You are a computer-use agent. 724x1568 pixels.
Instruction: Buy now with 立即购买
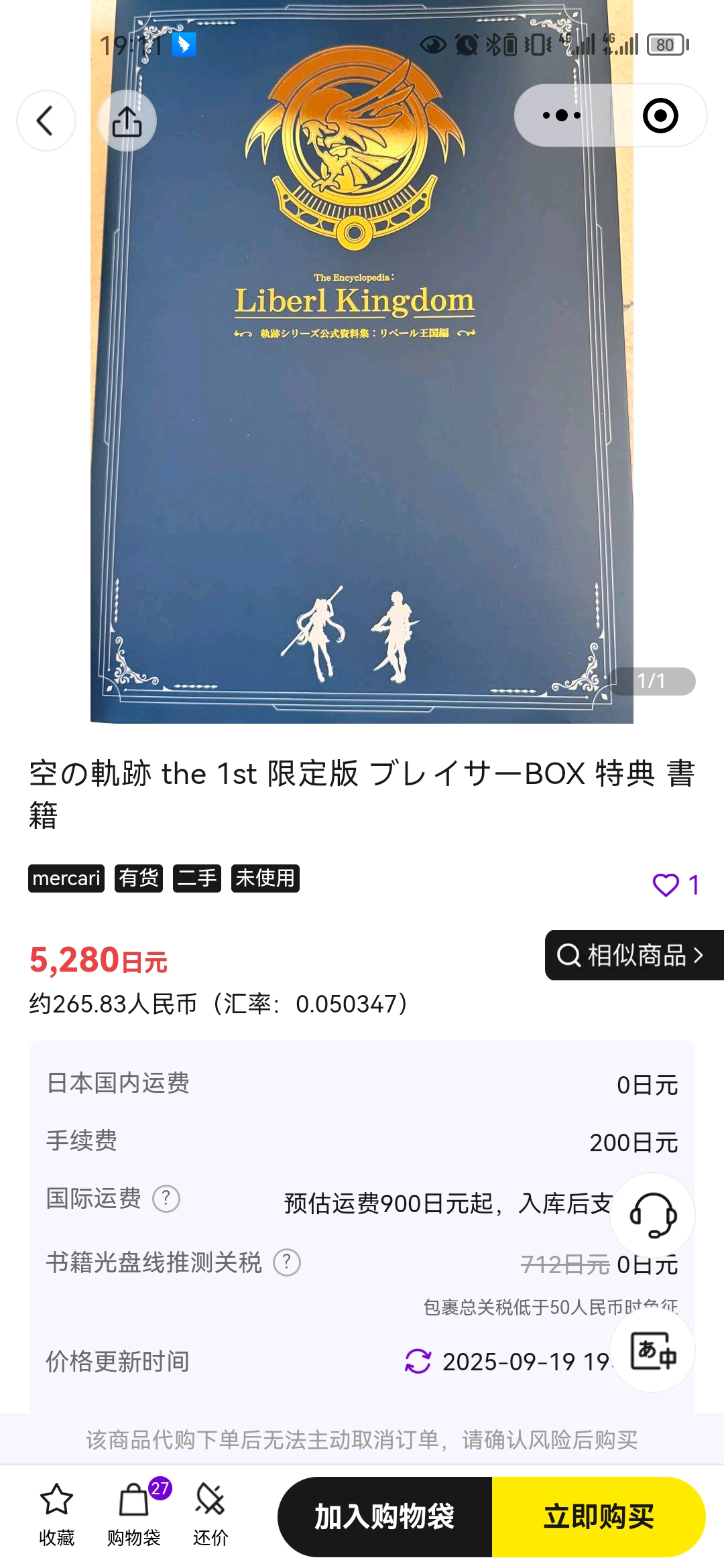(x=598, y=1516)
